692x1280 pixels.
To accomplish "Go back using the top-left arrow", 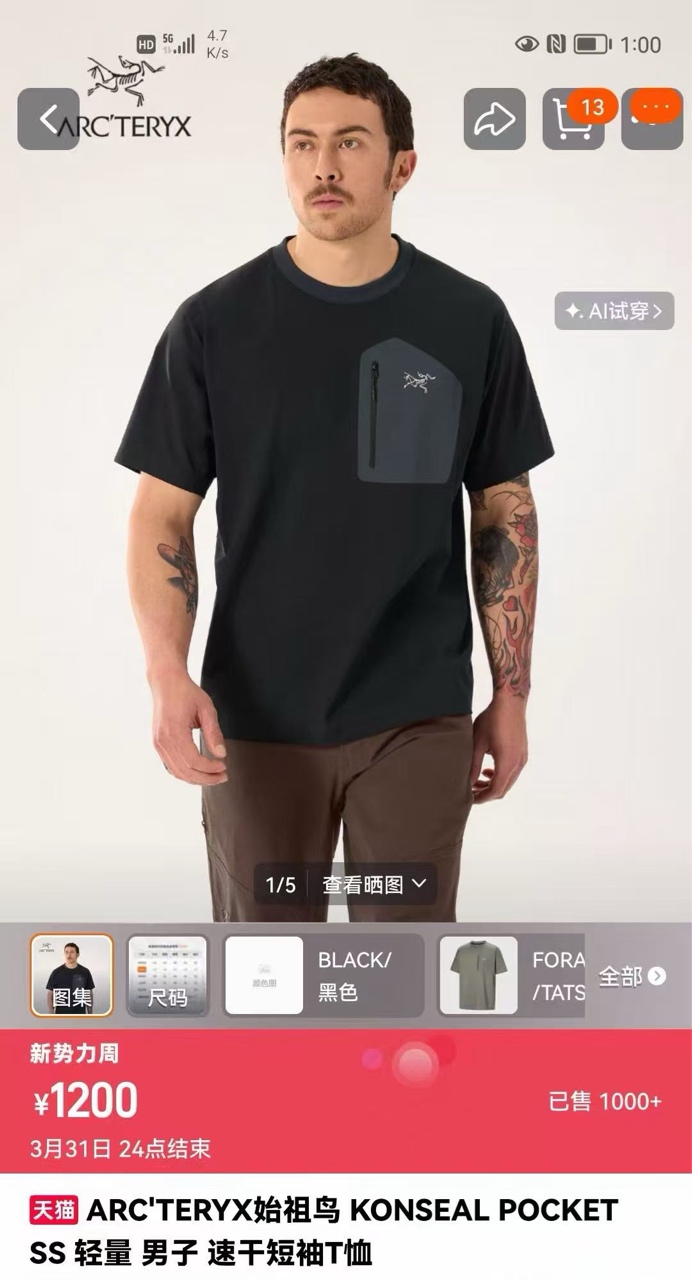I will point(48,119).
